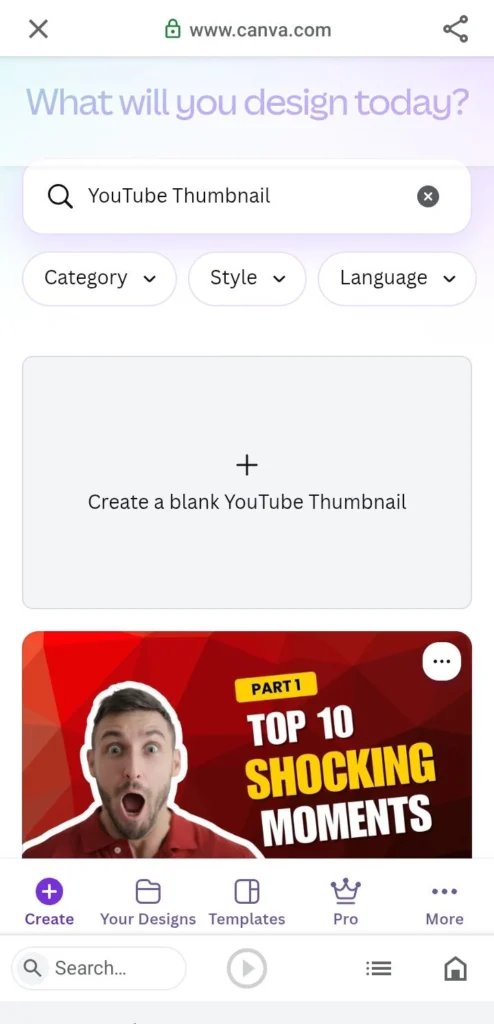Expand the Category filter
The image size is (494, 1024).
(99, 278)
